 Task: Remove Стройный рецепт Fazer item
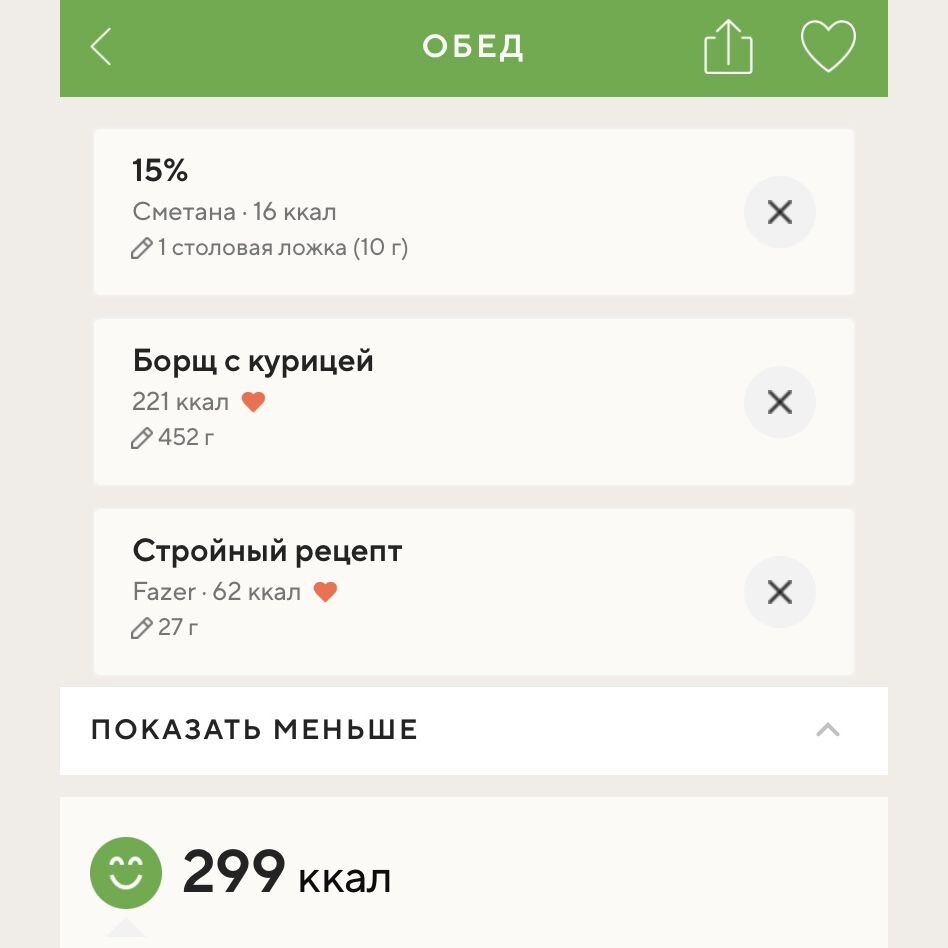(779, 592)
